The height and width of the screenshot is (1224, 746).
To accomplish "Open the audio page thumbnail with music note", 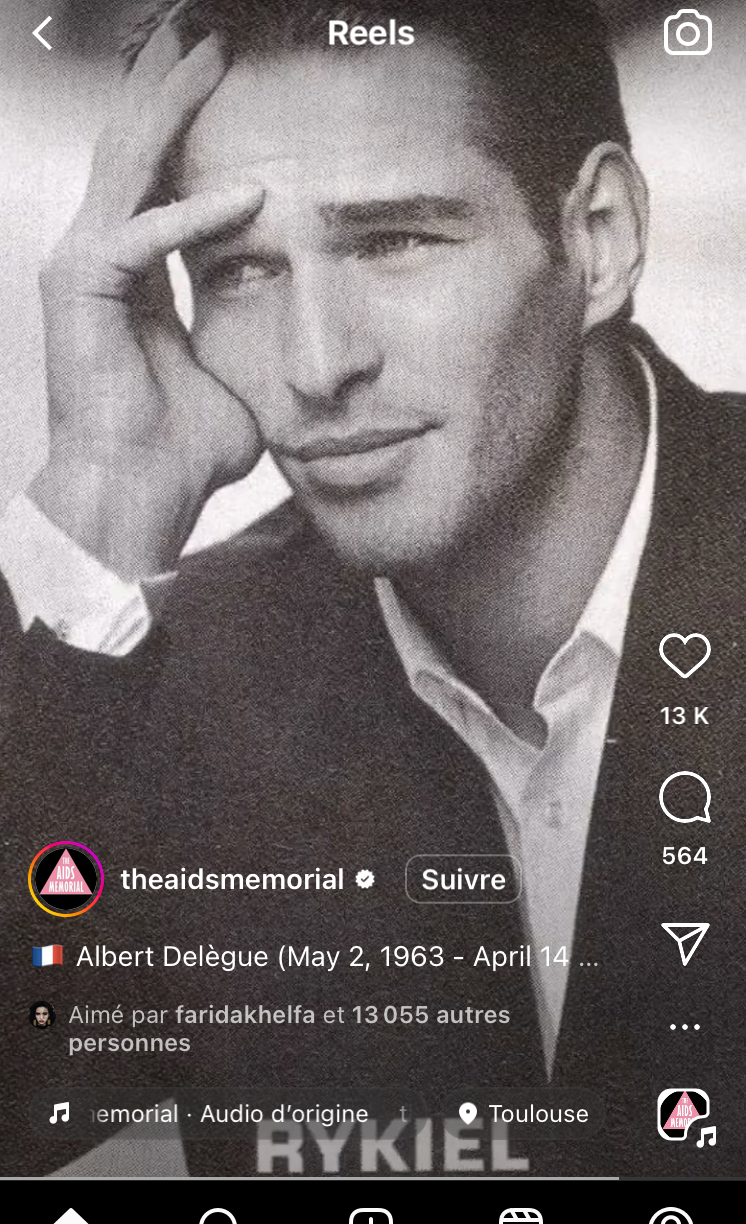I will [686, 1116].
